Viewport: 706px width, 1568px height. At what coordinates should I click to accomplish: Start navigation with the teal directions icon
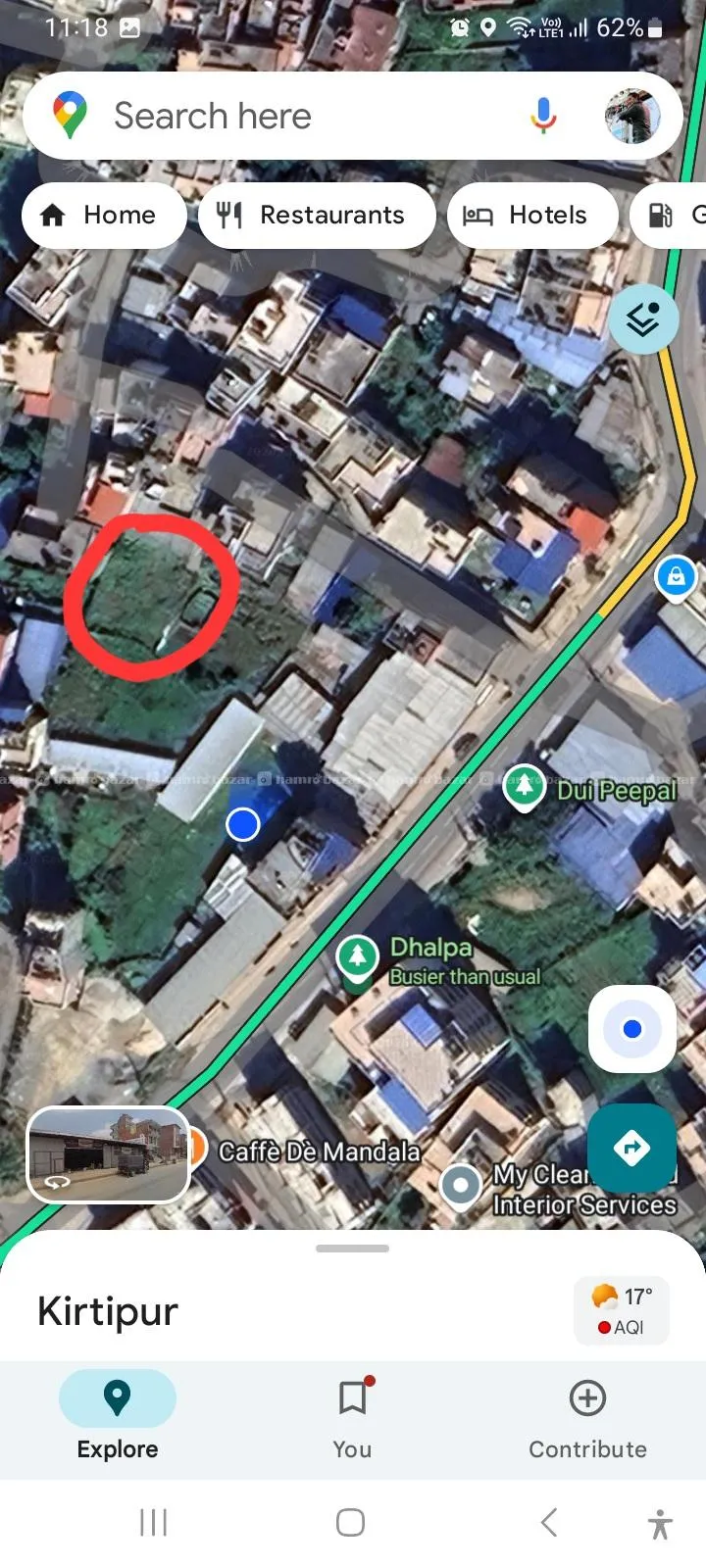pyautogui.click(x=631, y=1149)
